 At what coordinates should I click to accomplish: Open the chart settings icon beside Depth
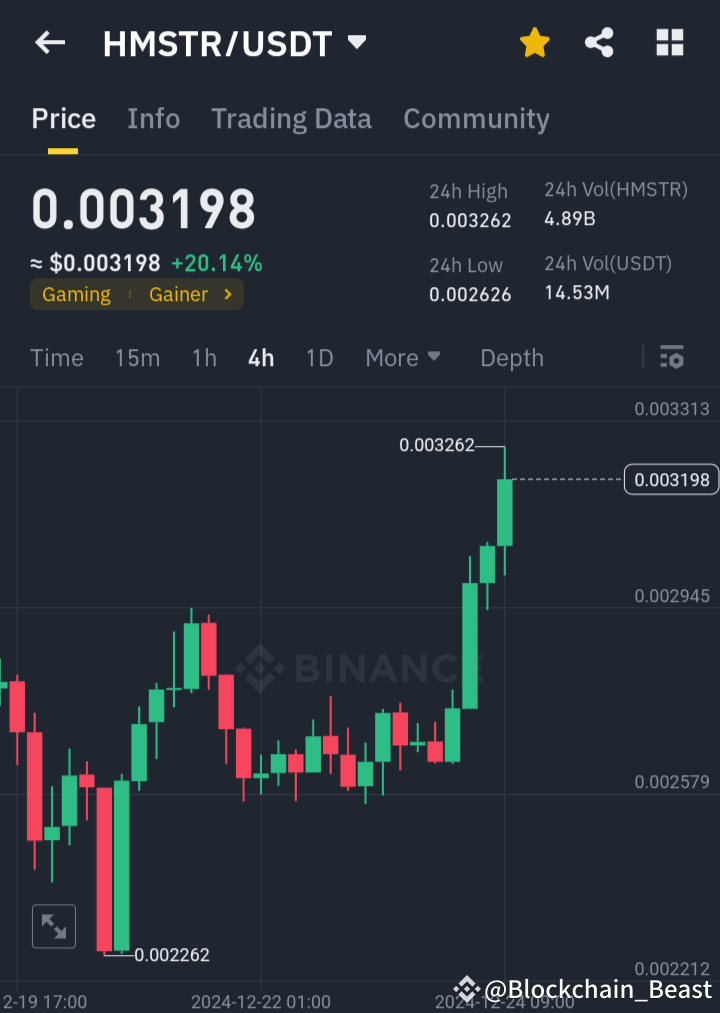(672, 357)
